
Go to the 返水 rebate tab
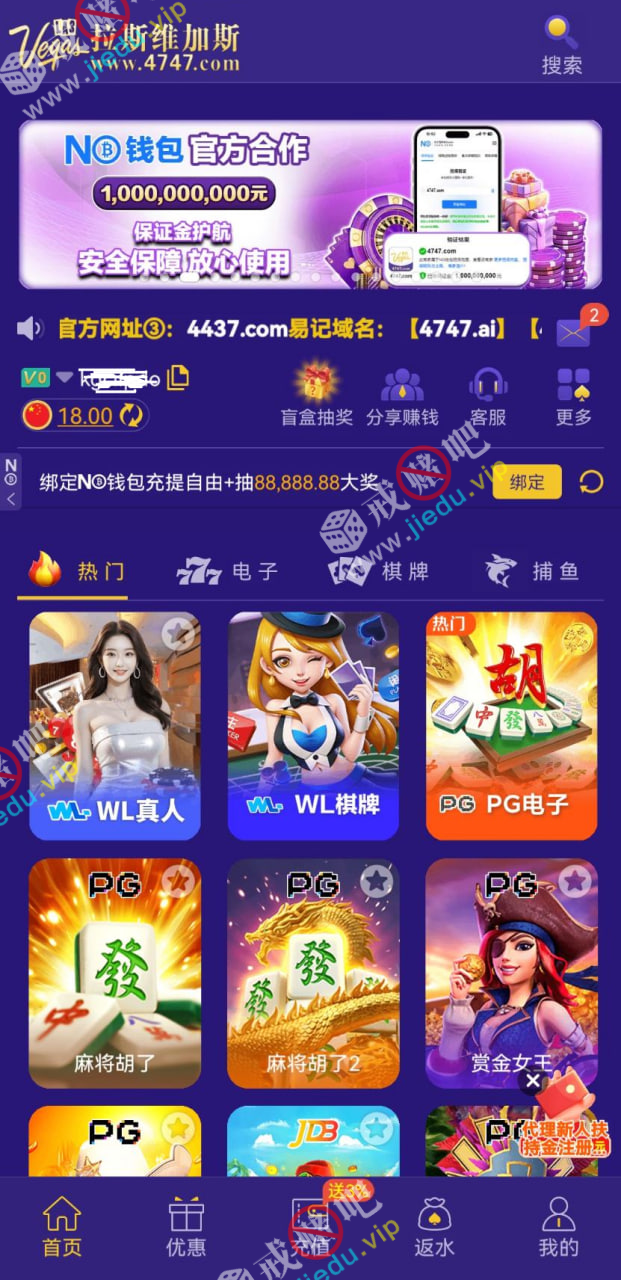(434, 1227)
